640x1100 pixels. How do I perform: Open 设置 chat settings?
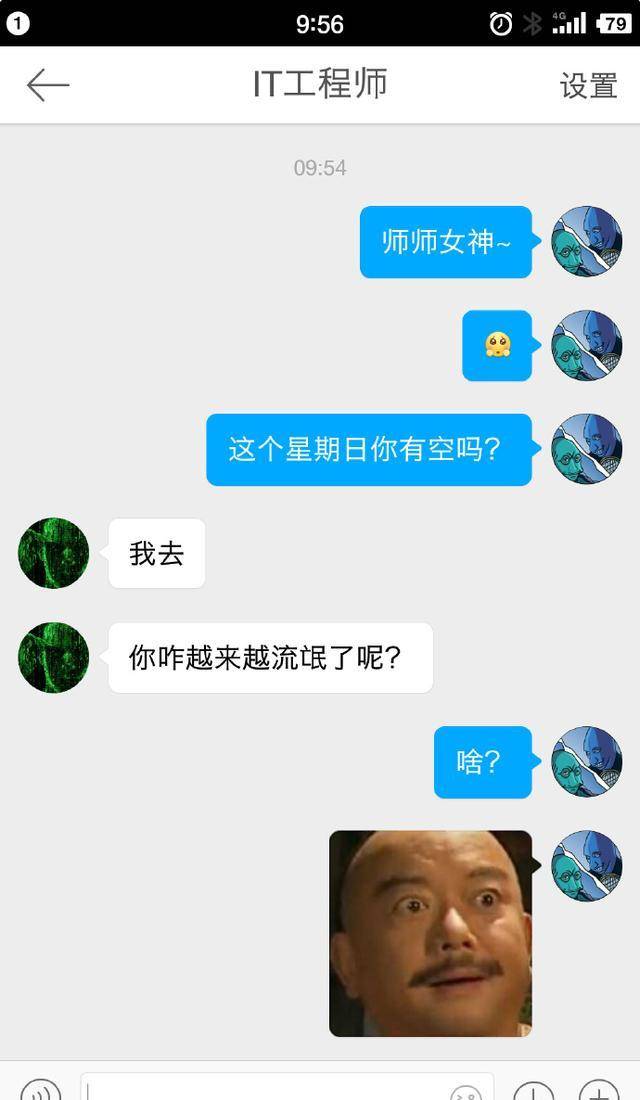pos(588,86)
